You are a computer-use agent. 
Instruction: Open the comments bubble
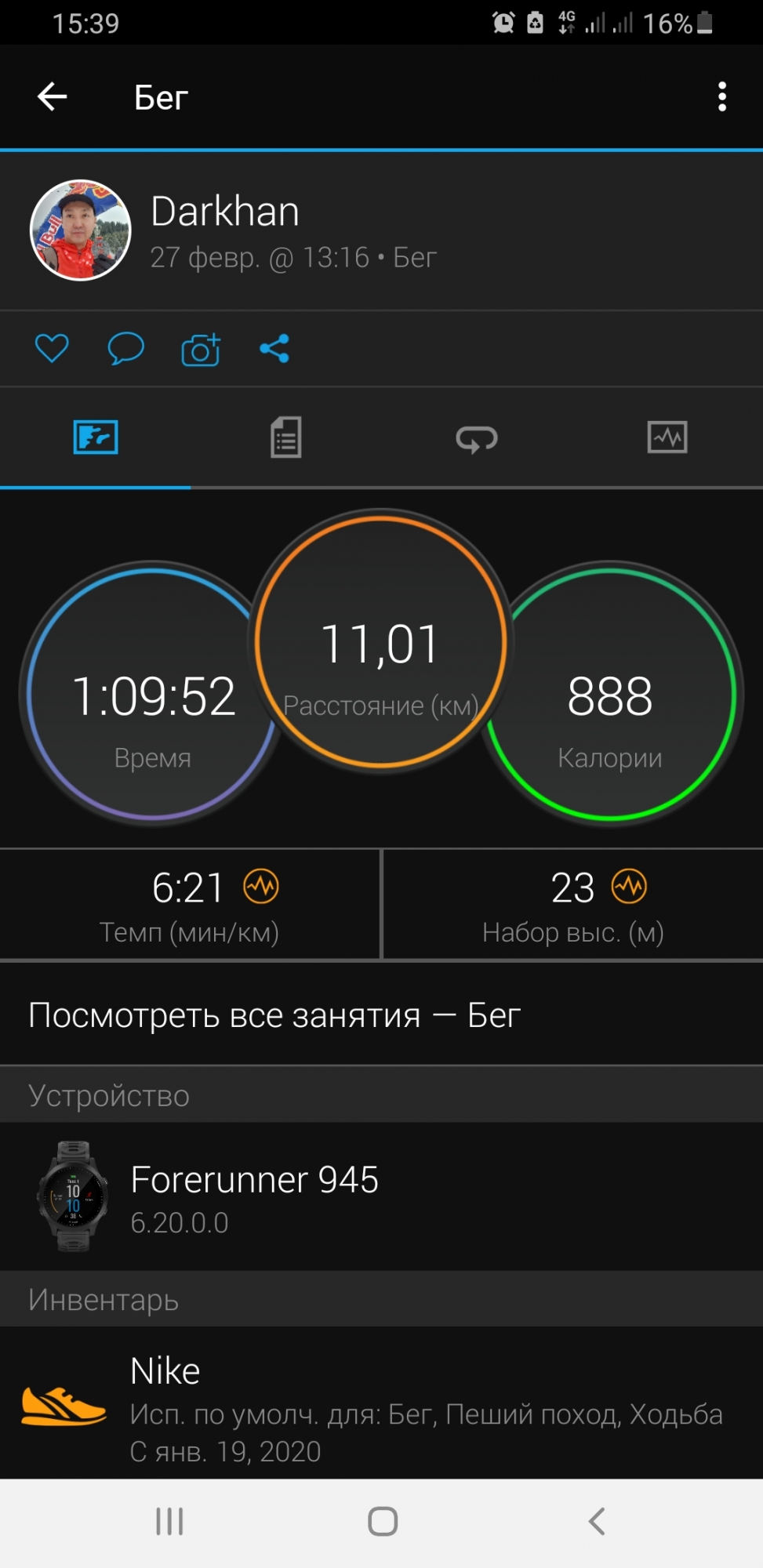coord(125,348)
